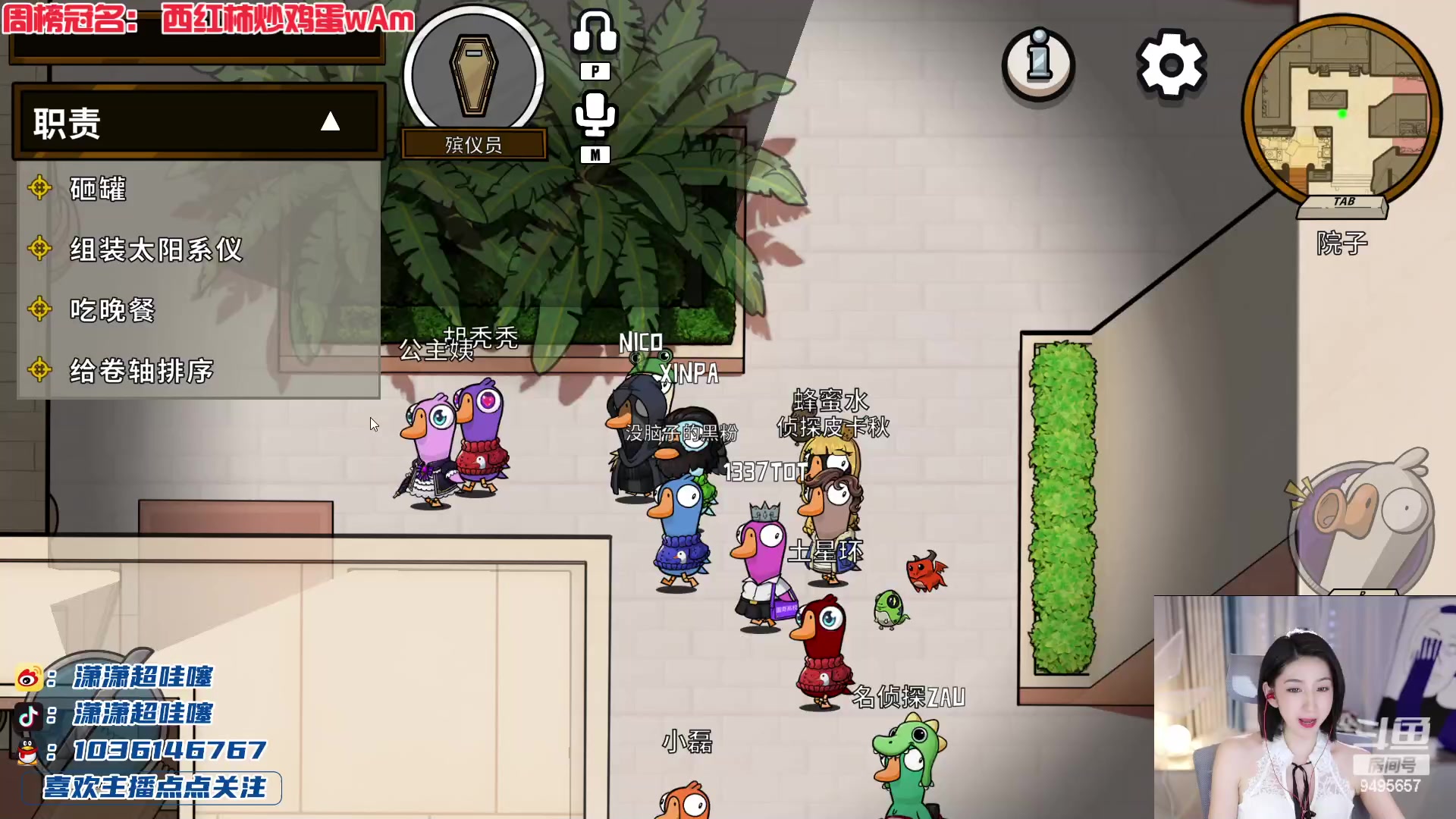The image size is (1456, 819).
Task: Open the settings gear
Action: tap(1171, 65)
